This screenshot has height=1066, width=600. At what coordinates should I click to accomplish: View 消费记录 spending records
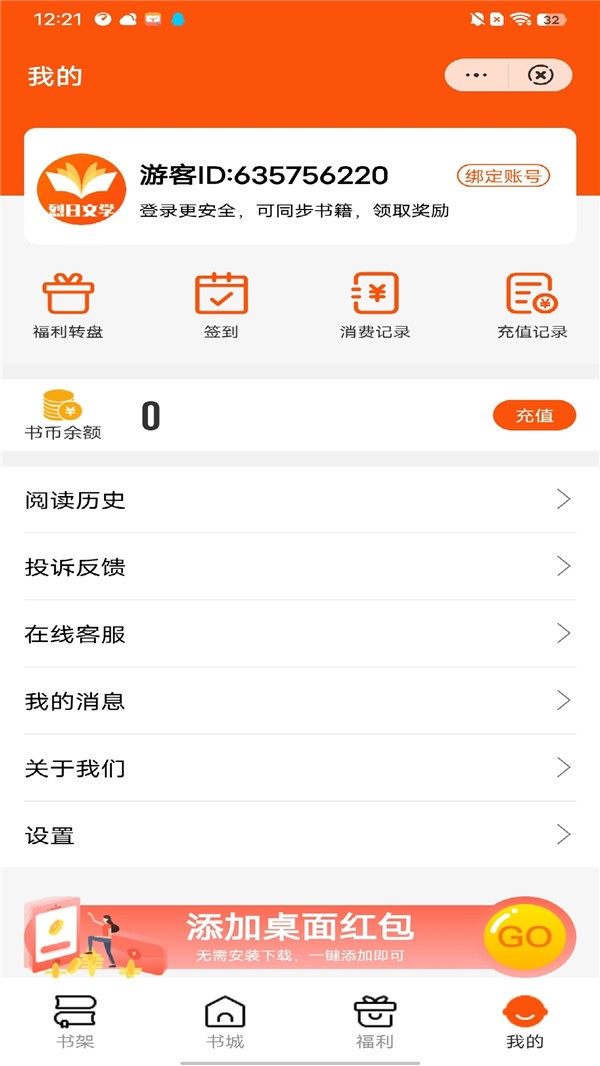[x=375, y=305]
